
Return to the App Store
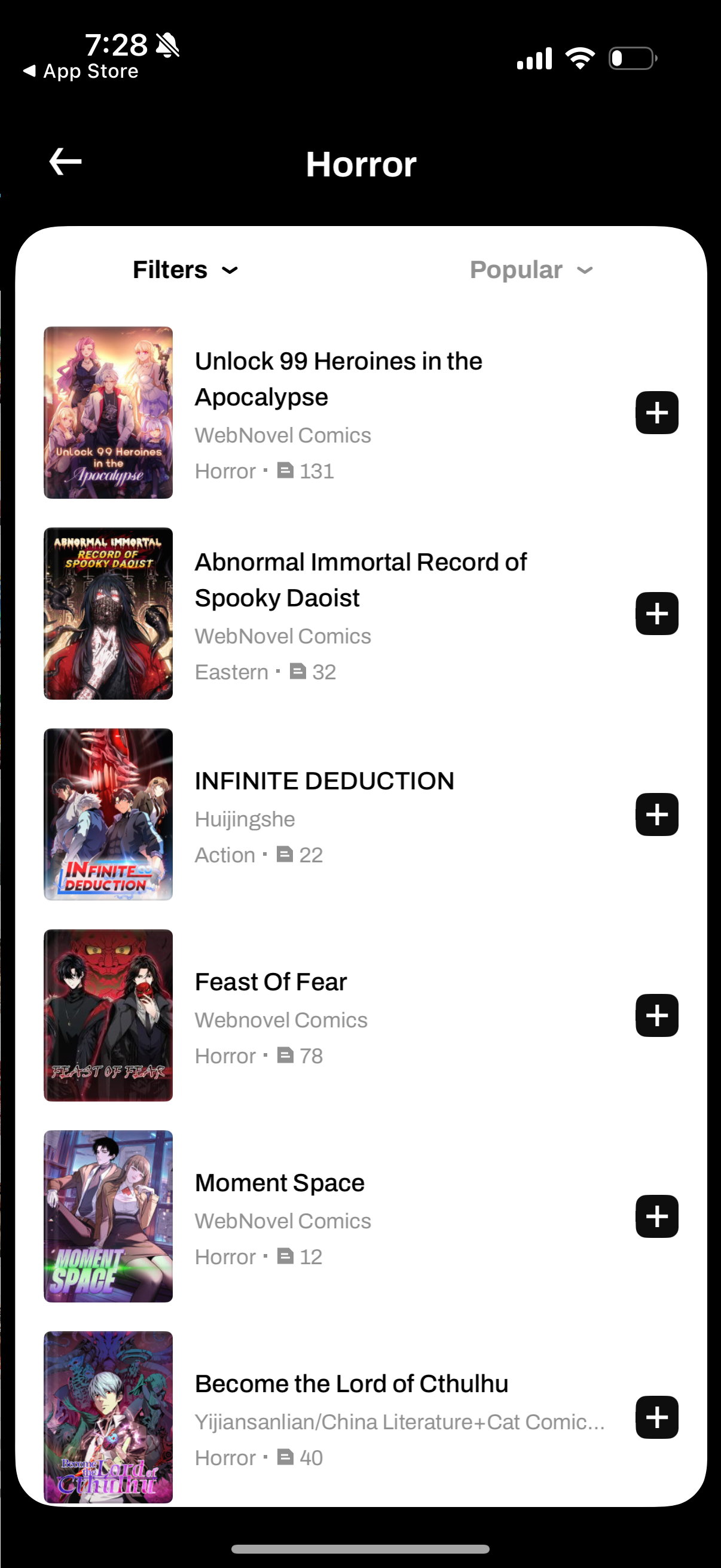81,71
